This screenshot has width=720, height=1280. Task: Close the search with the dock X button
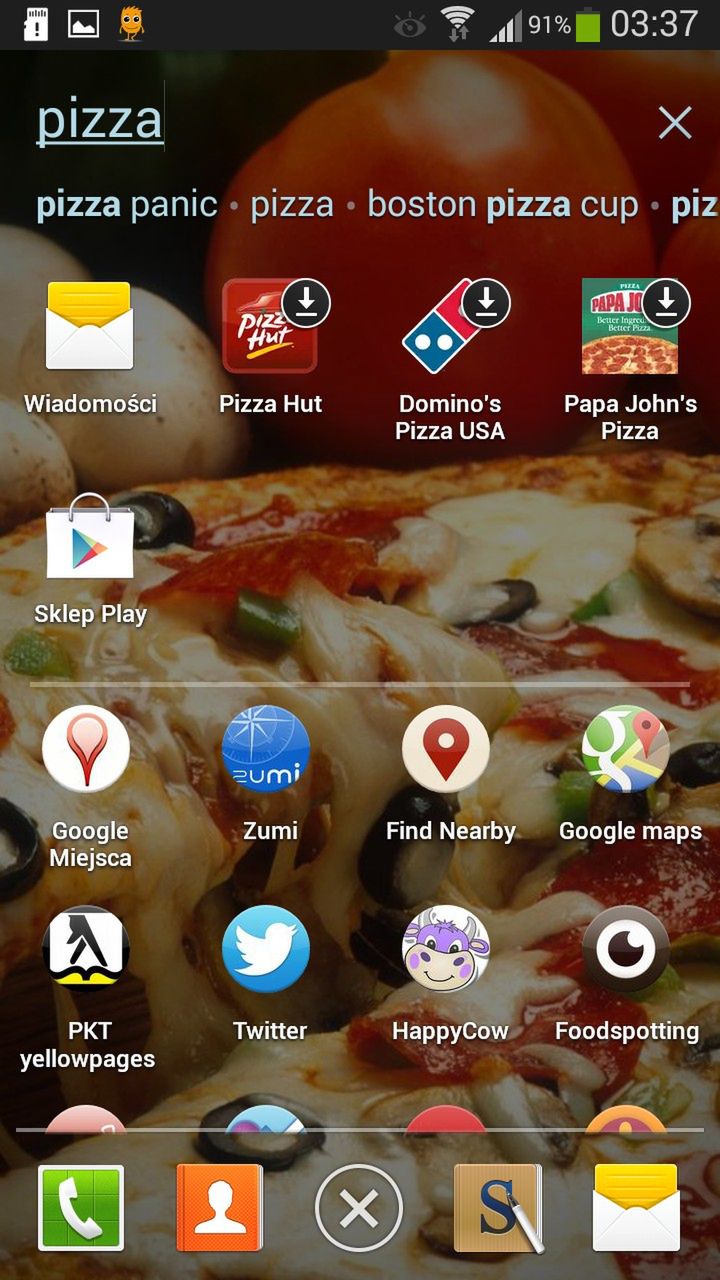359,1208
